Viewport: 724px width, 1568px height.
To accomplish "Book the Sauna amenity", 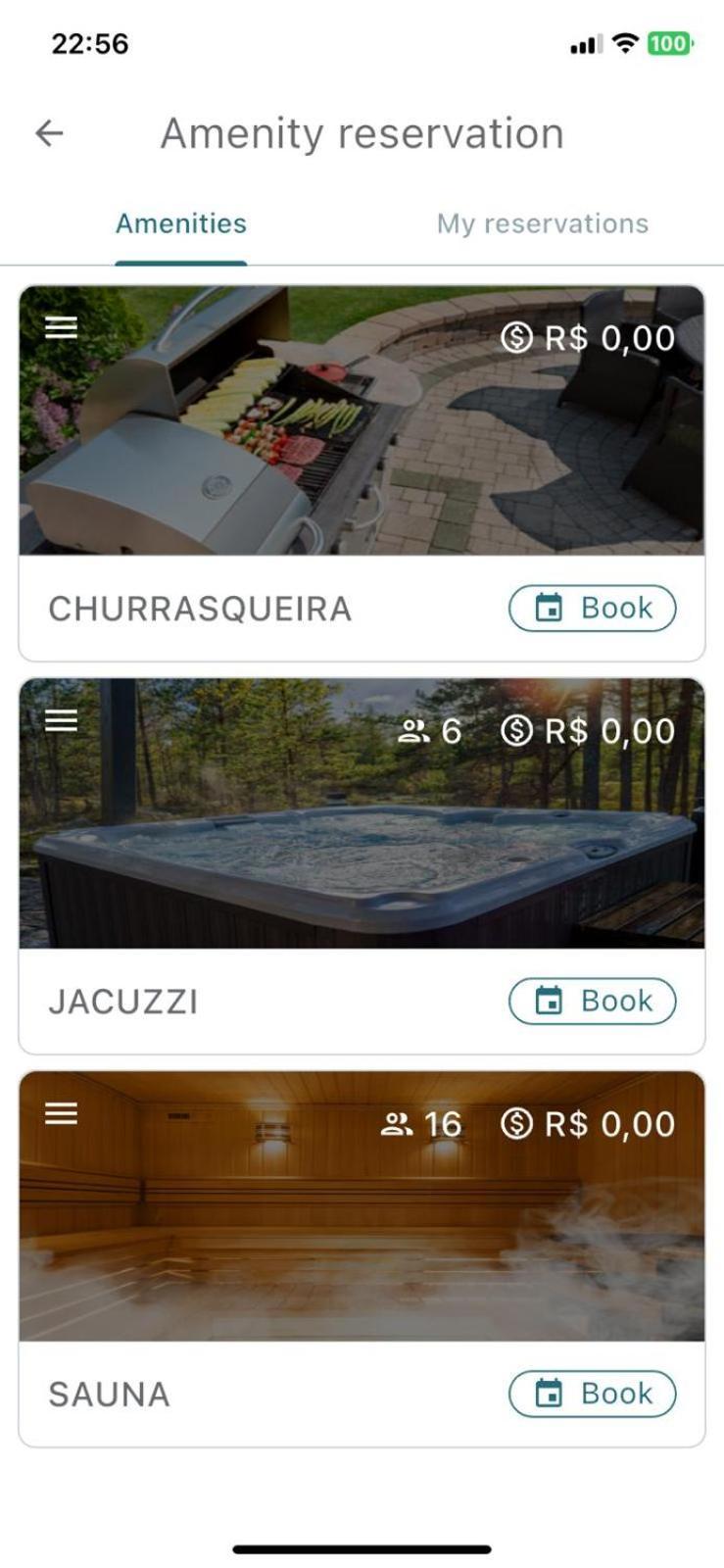I will pos(592,1394).
